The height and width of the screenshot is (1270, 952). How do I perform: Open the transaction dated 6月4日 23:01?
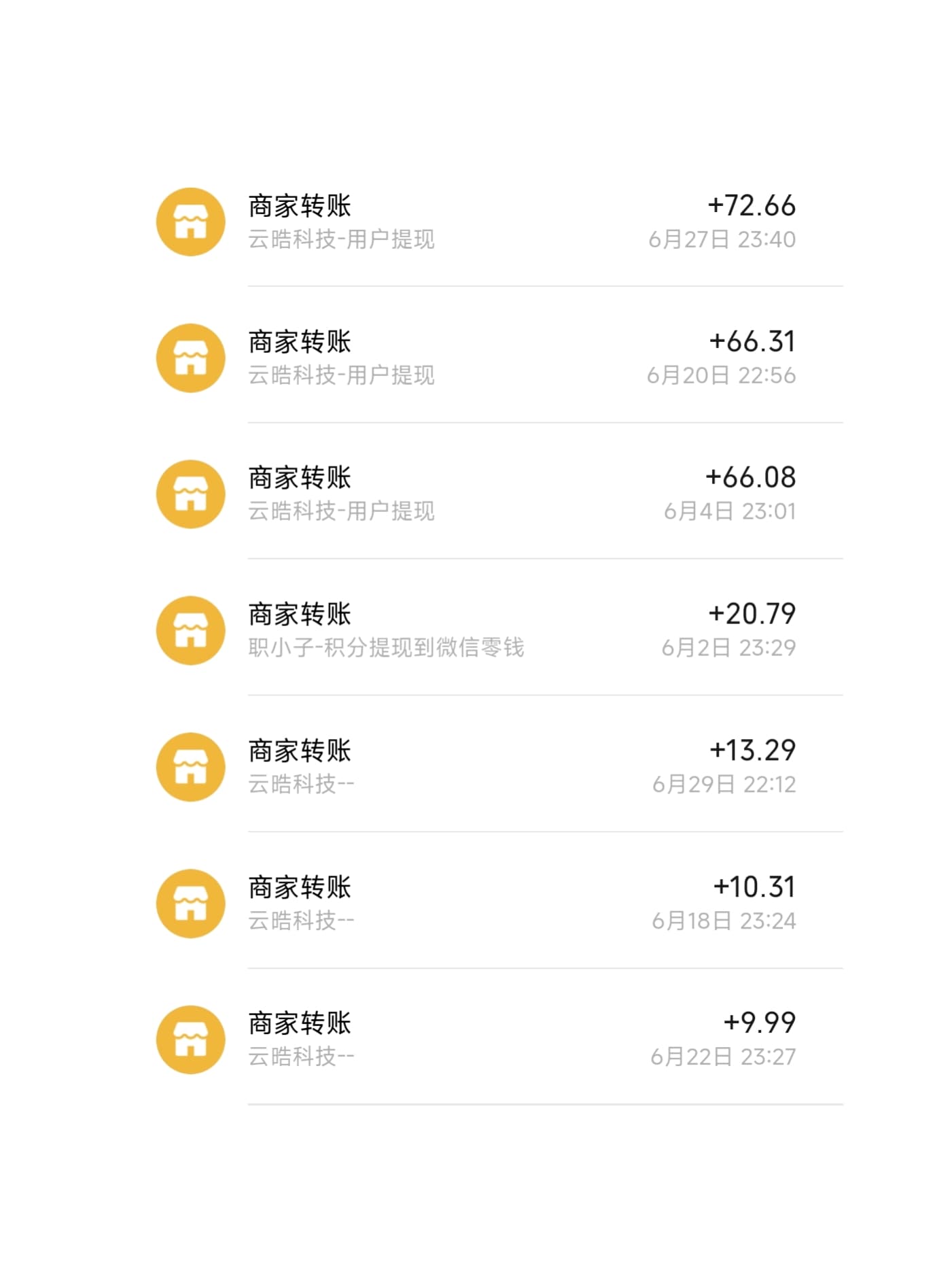point(476,495)
